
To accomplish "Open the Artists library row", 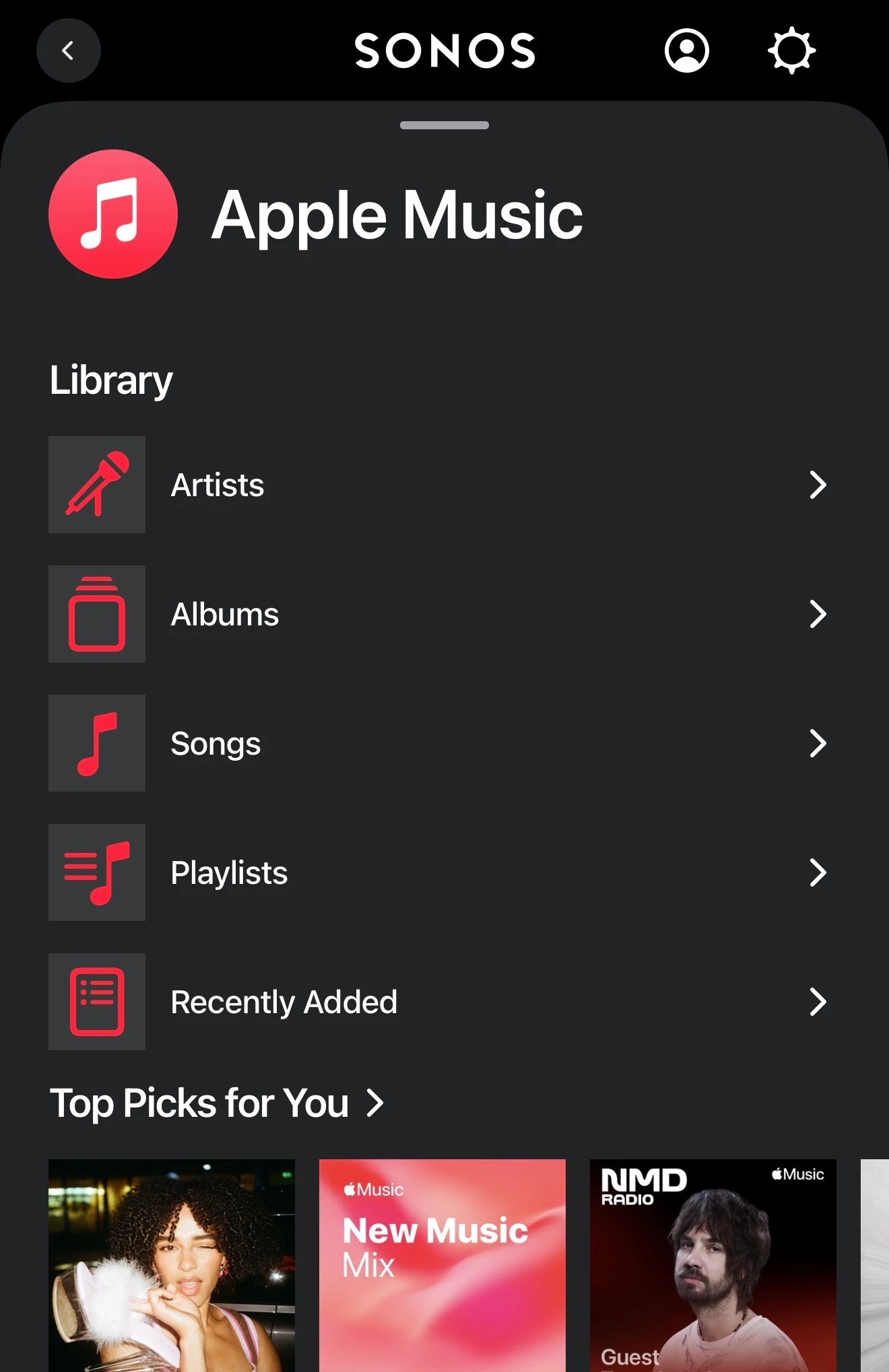I will tap(438, 485).
